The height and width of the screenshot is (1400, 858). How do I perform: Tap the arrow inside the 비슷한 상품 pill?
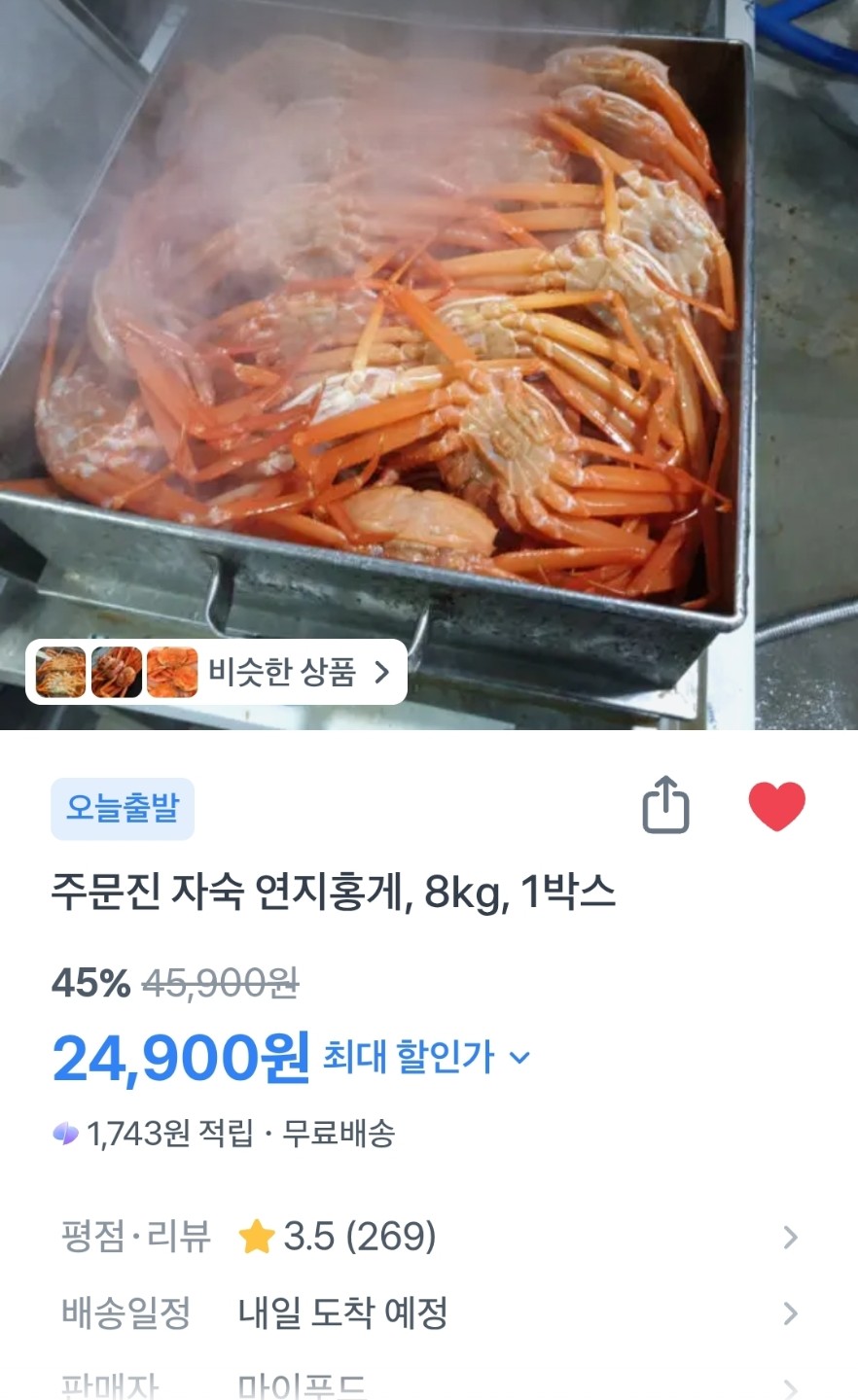(x=384, y=672)
